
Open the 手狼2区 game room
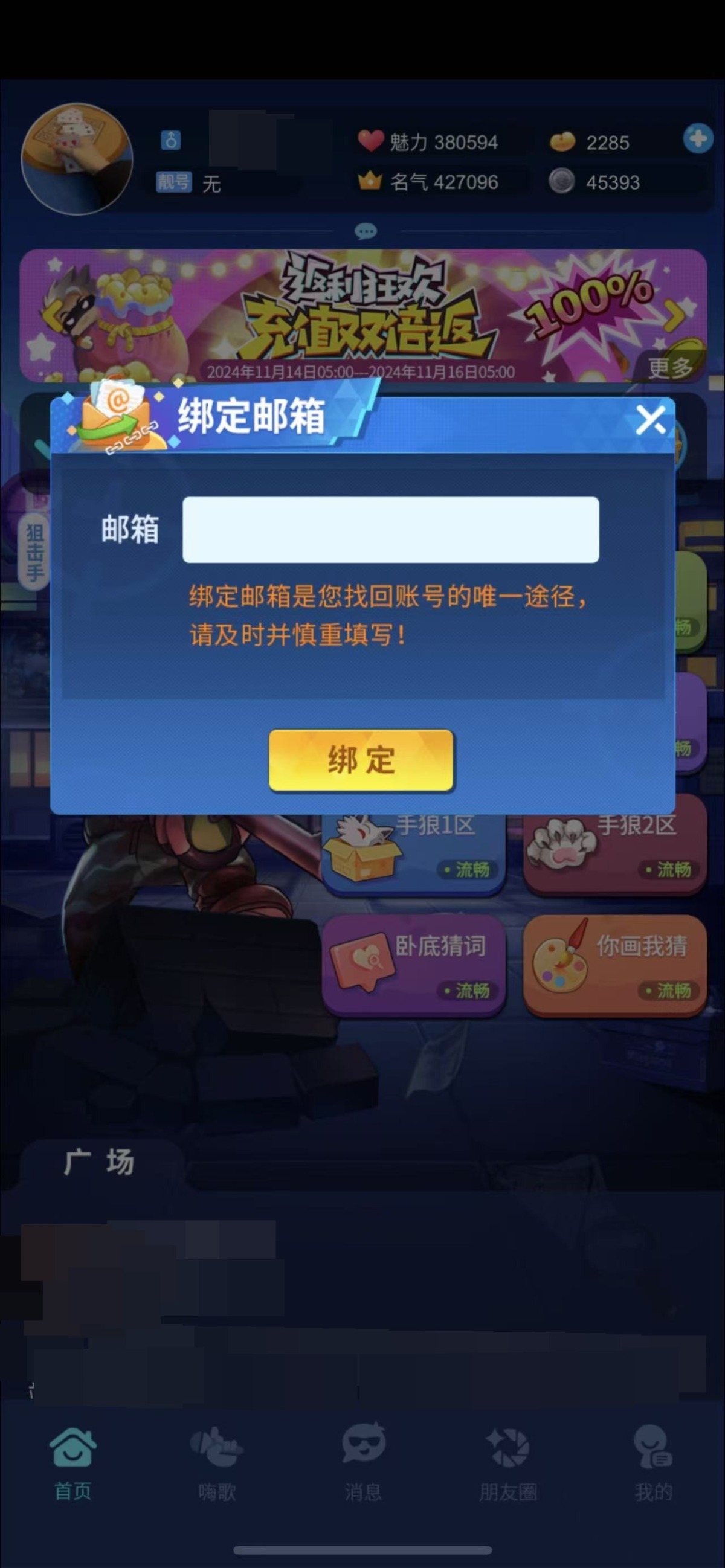tap(615, 852)
